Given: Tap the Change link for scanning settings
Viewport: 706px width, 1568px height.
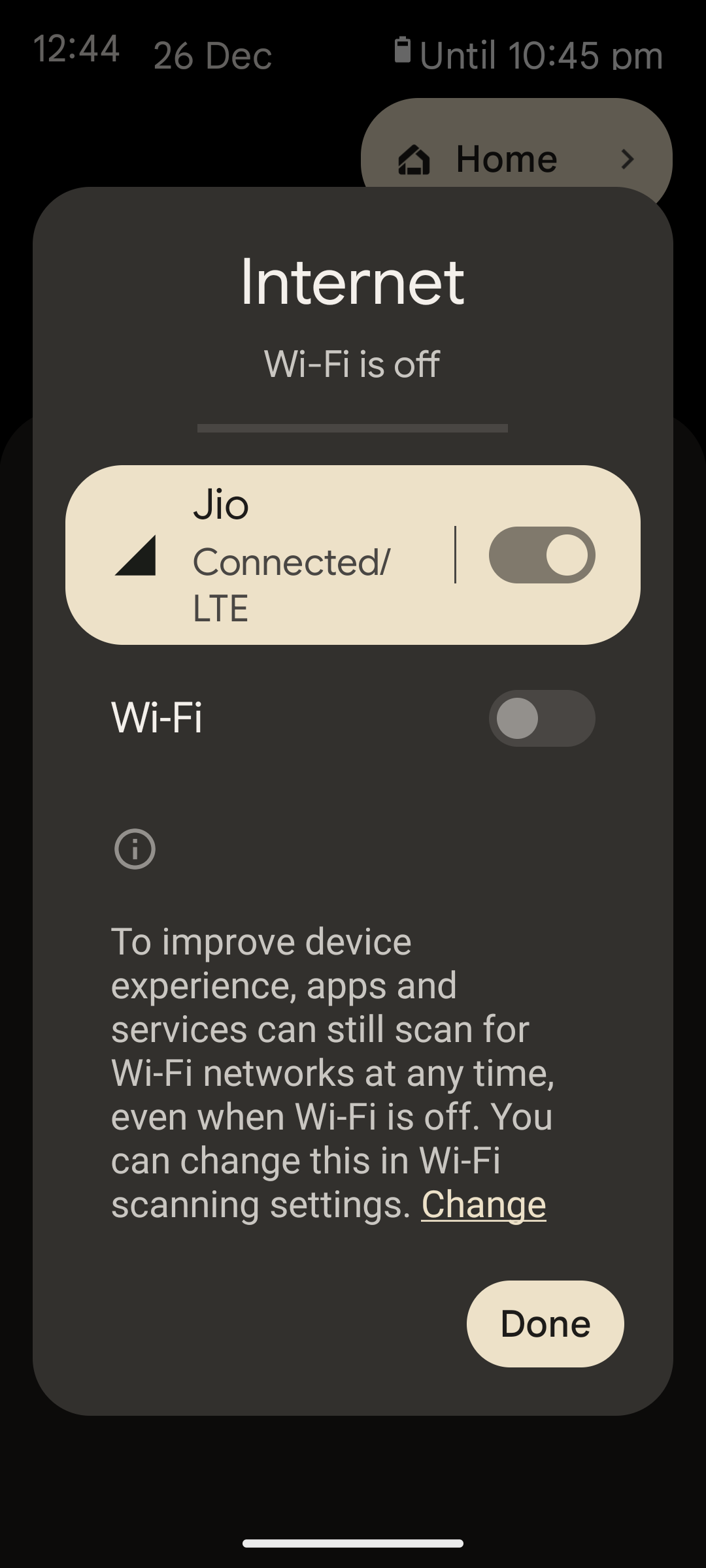Looking at the screenshot, I should [483, 1204].
